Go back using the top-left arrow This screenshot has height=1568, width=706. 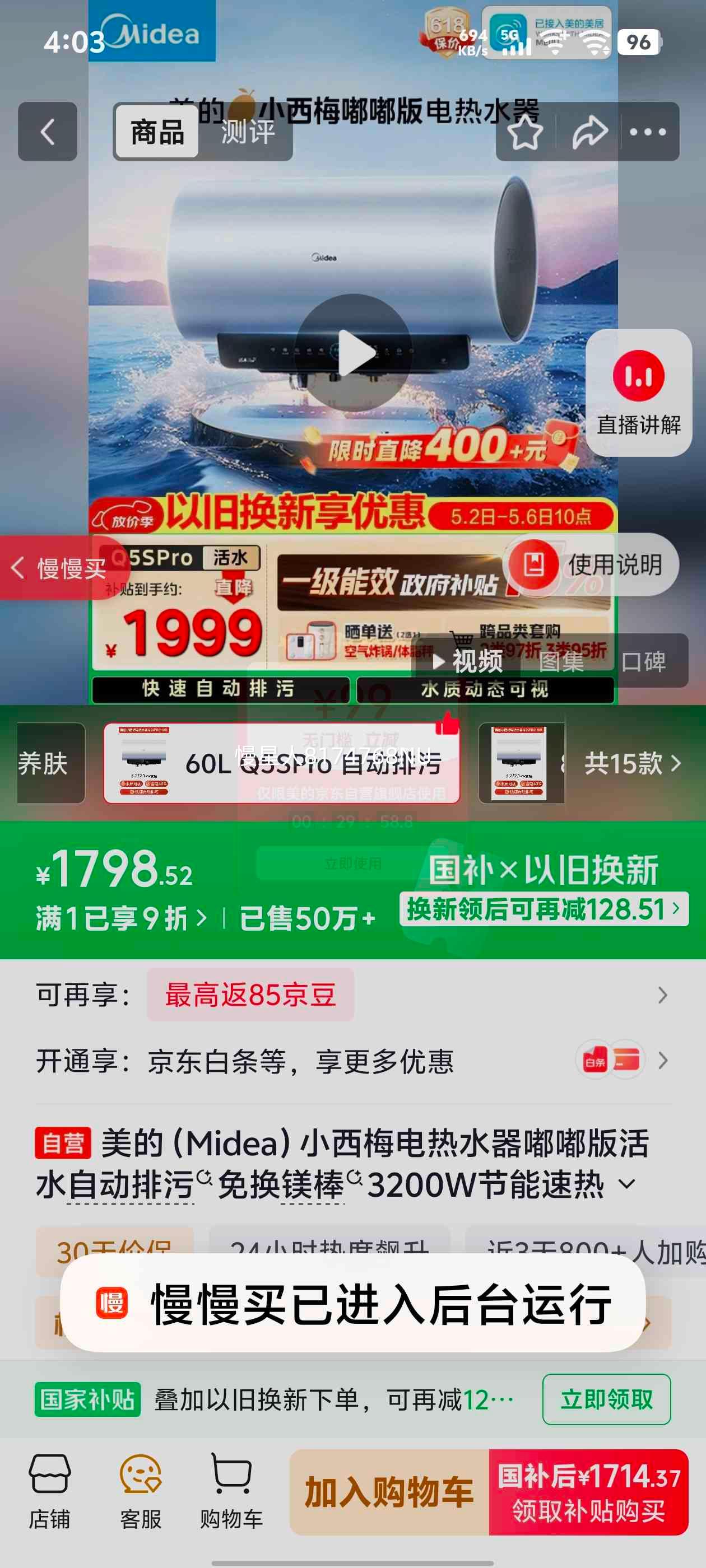click(48, 132)
